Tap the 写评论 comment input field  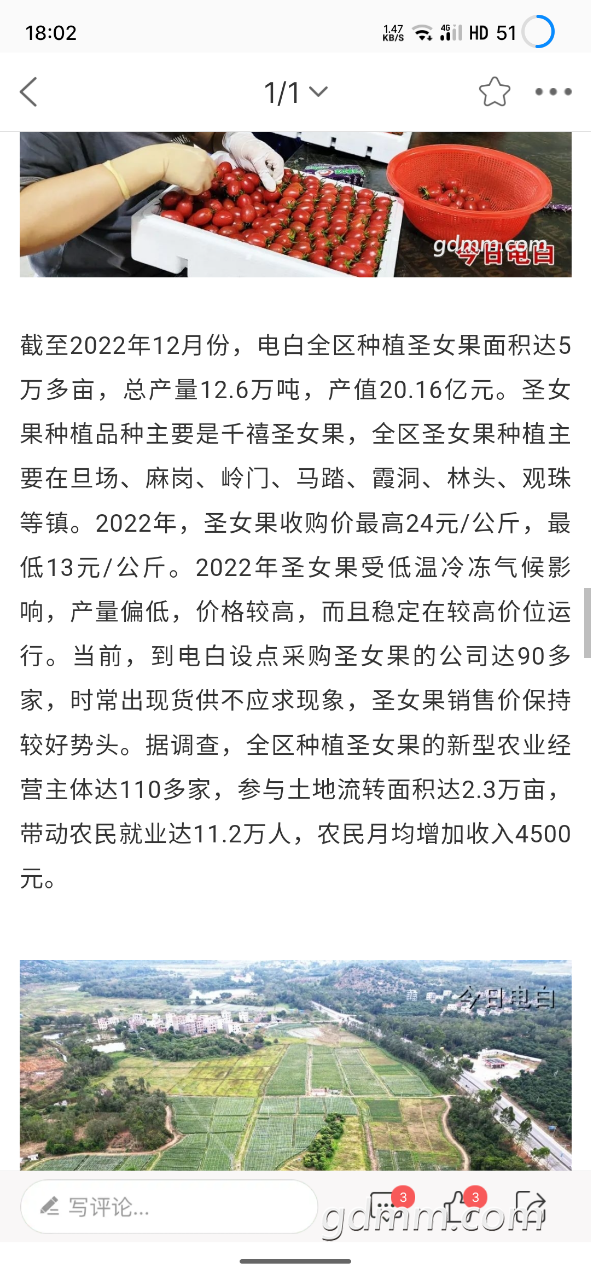[x=169, y=1207]
